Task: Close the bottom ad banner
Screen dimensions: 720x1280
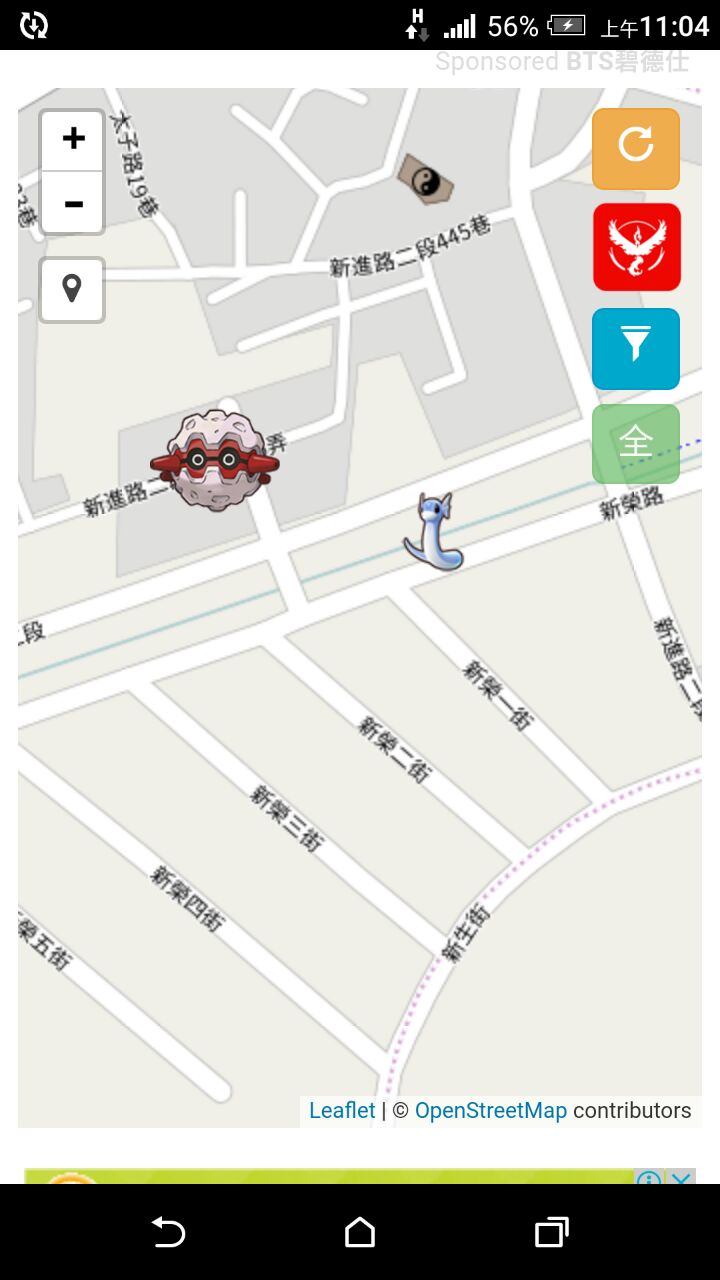Action: [680, 1178]
